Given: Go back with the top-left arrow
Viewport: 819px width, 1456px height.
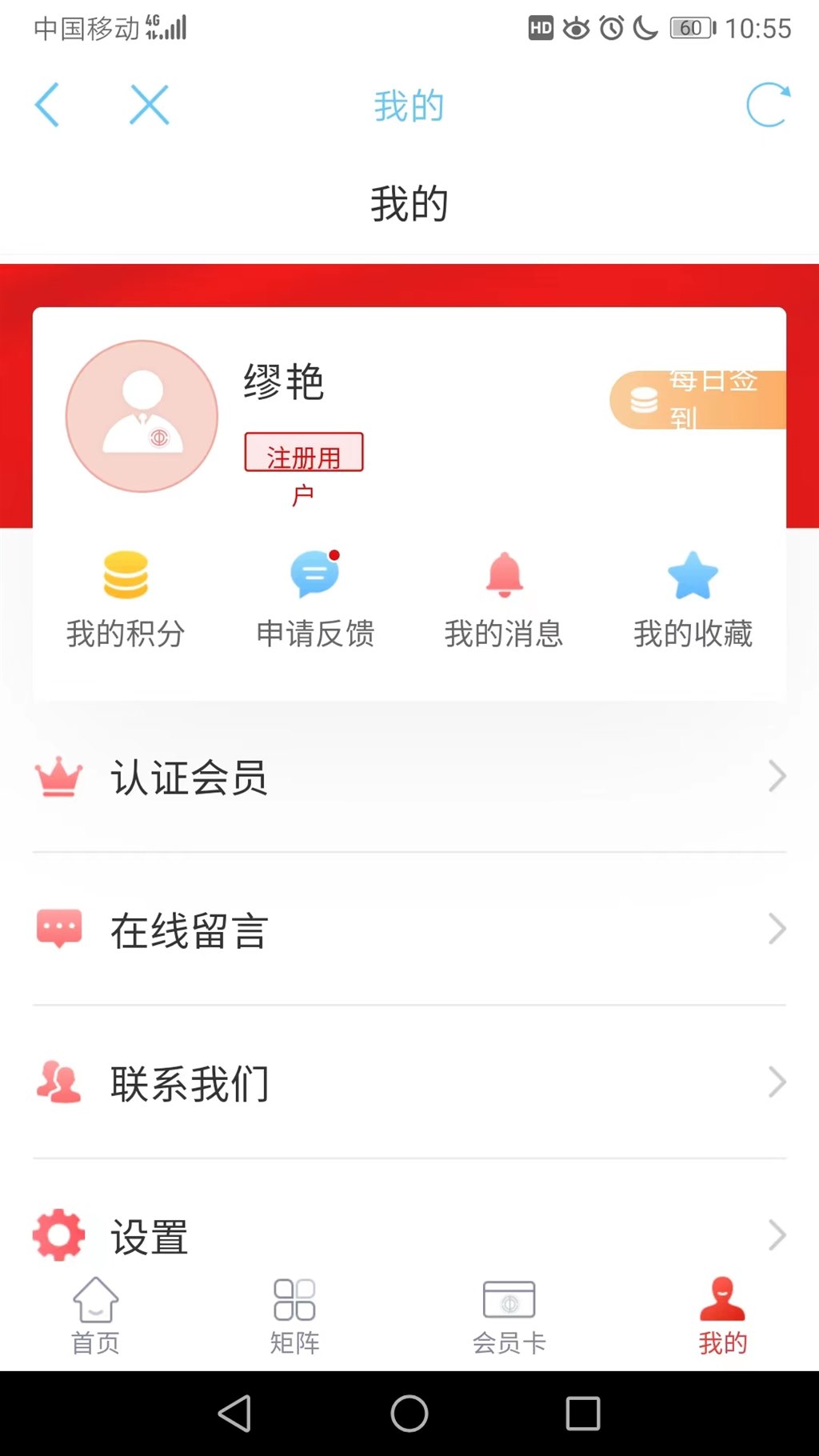Looking at the screenshot, I should point(47,105).
